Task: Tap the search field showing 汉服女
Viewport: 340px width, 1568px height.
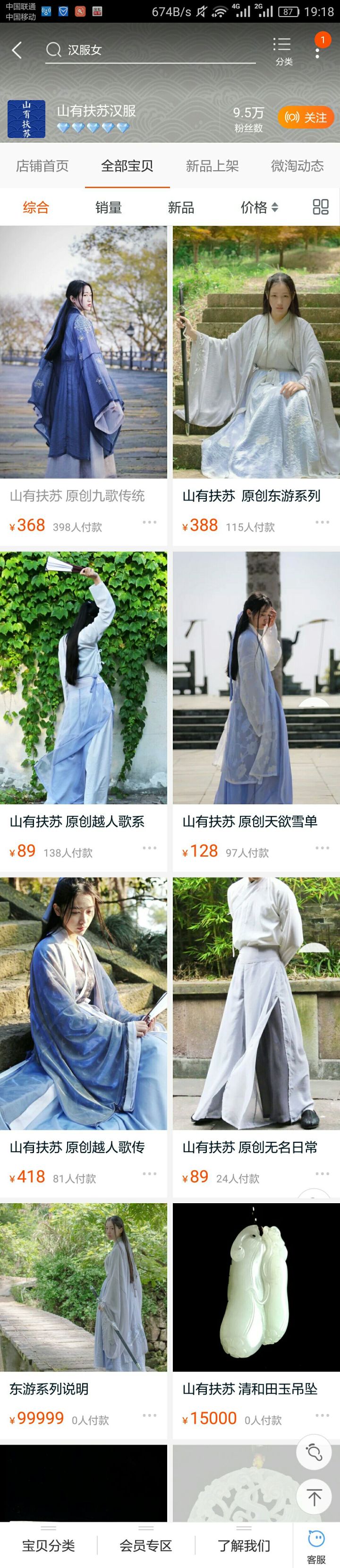Action: coord(152,51)
